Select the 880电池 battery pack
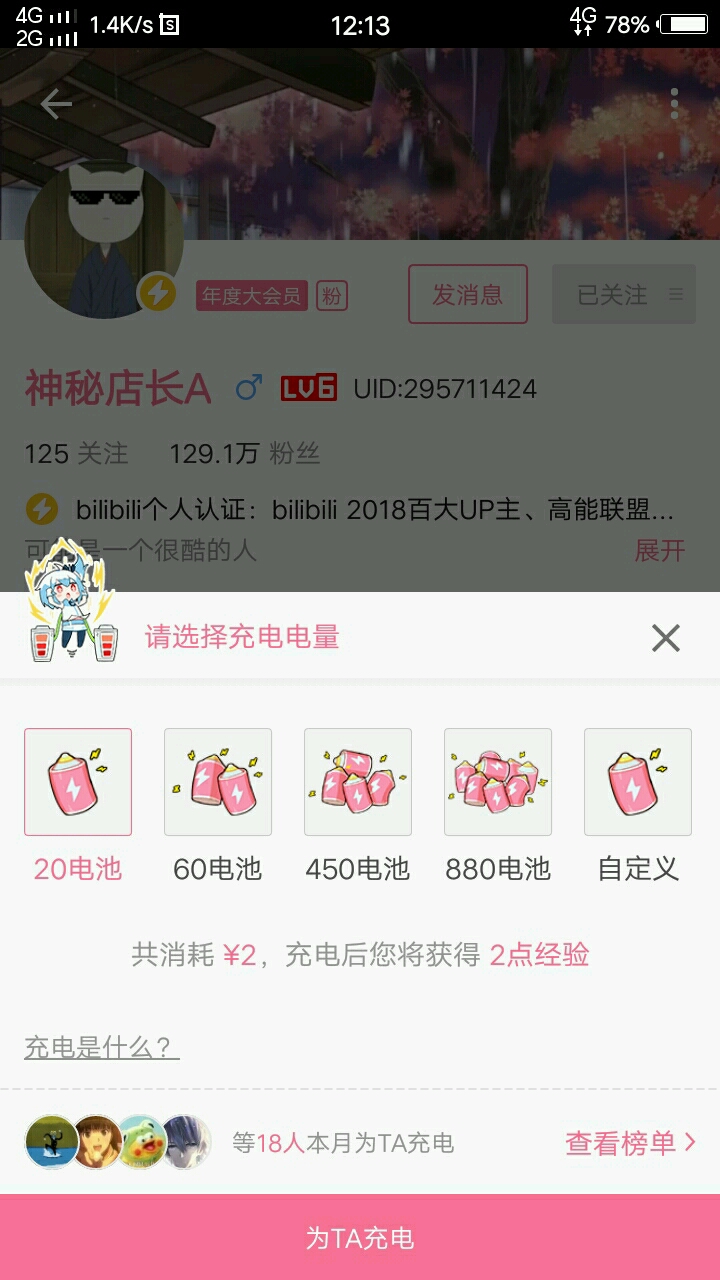This screenshot has height=1280, width=720. point(498,782)
